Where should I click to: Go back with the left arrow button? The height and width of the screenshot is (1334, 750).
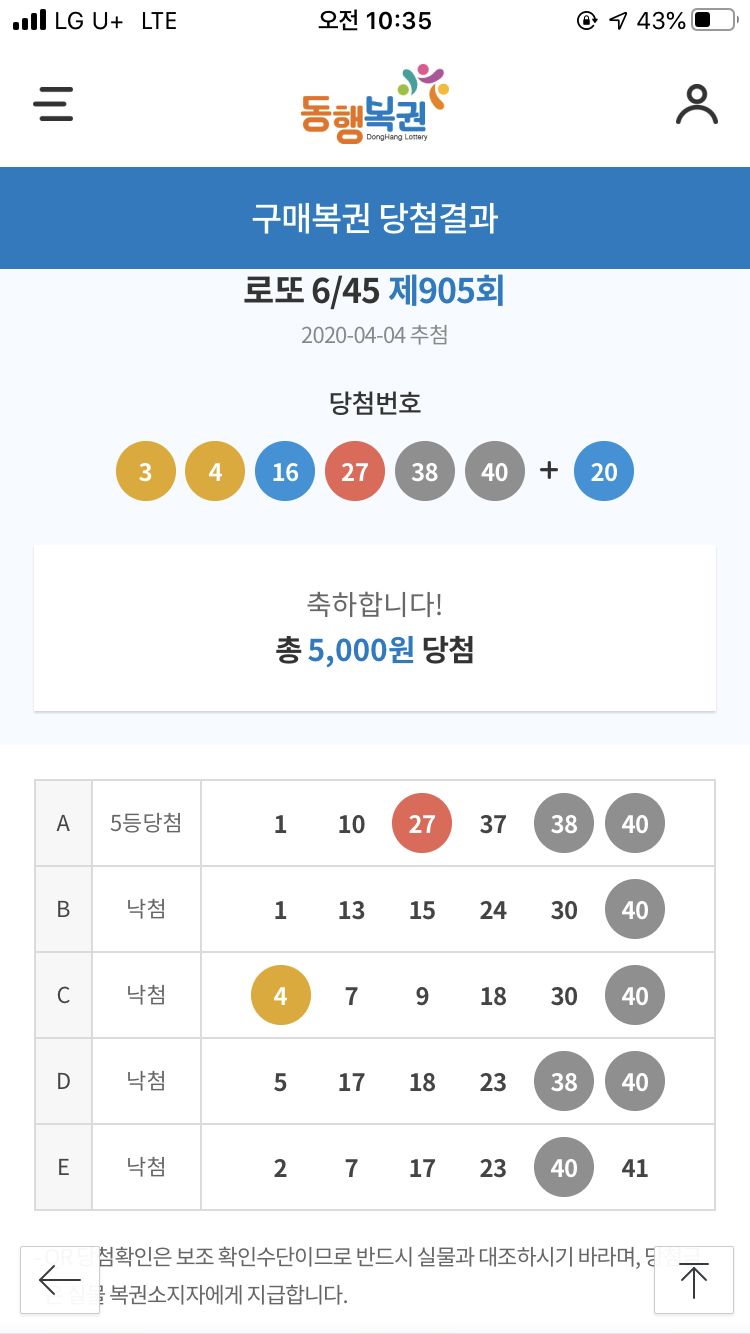[60, 1279]
